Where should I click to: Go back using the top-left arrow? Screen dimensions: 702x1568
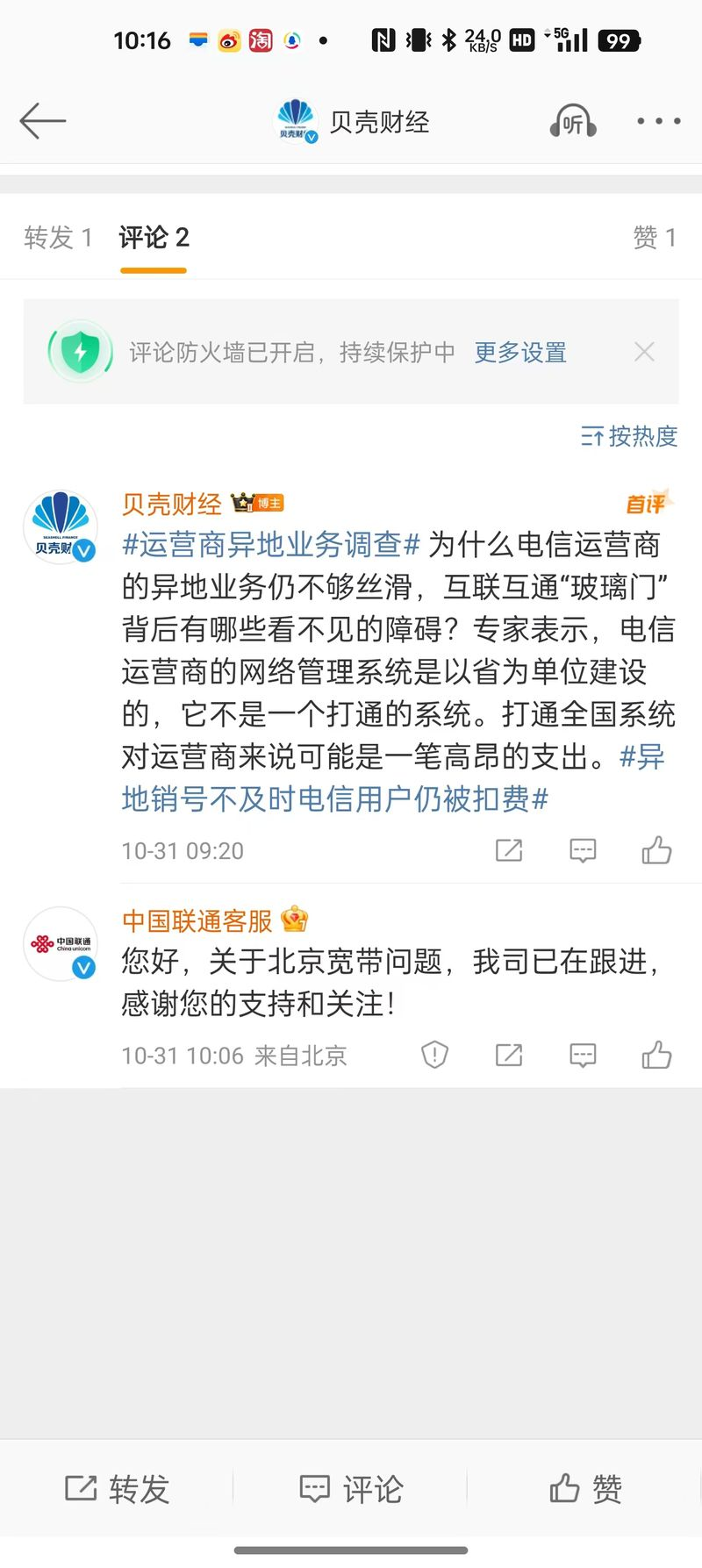tap(42, 121)
